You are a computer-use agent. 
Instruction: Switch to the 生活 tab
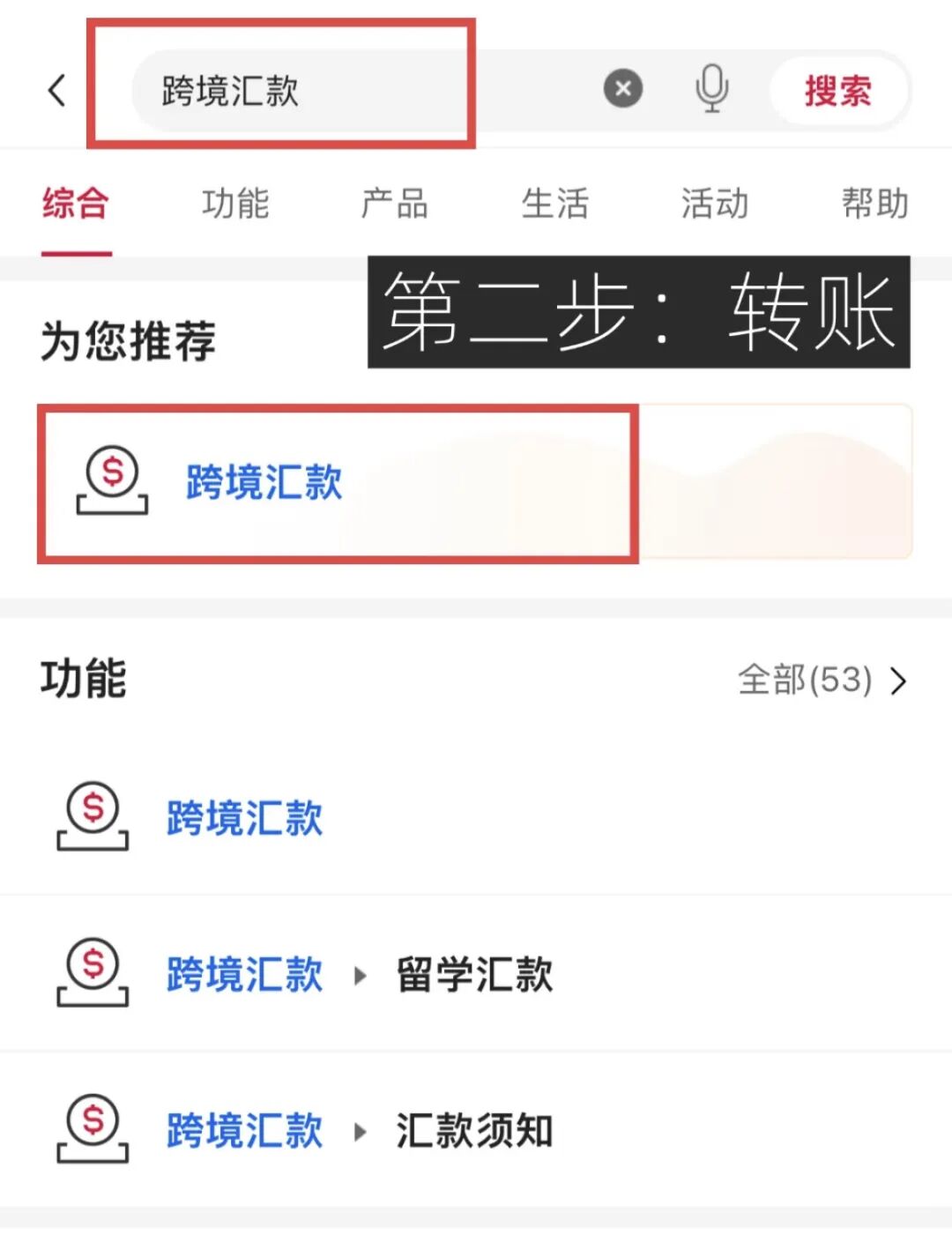tap(554, 204)
